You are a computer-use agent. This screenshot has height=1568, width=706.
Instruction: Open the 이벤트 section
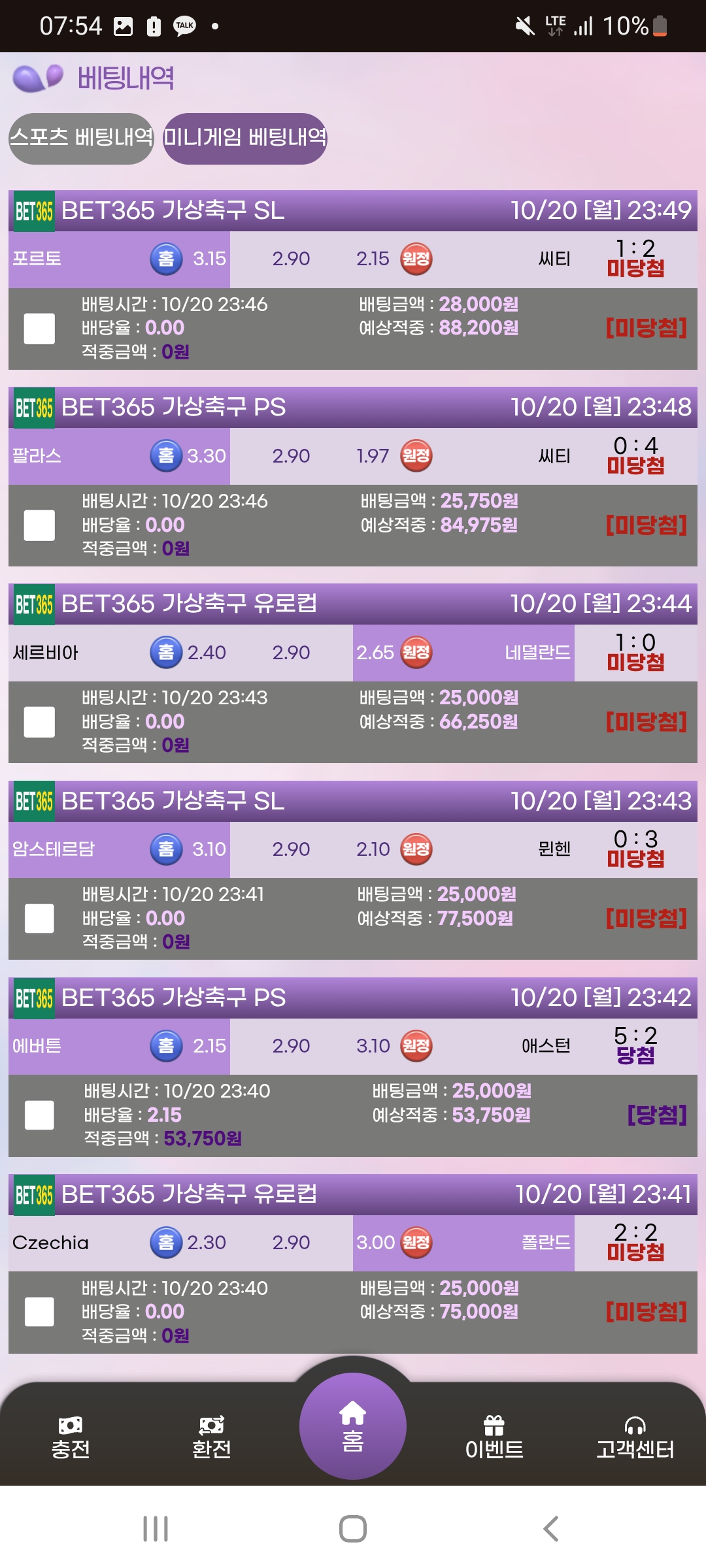(x=494, y=1439)
